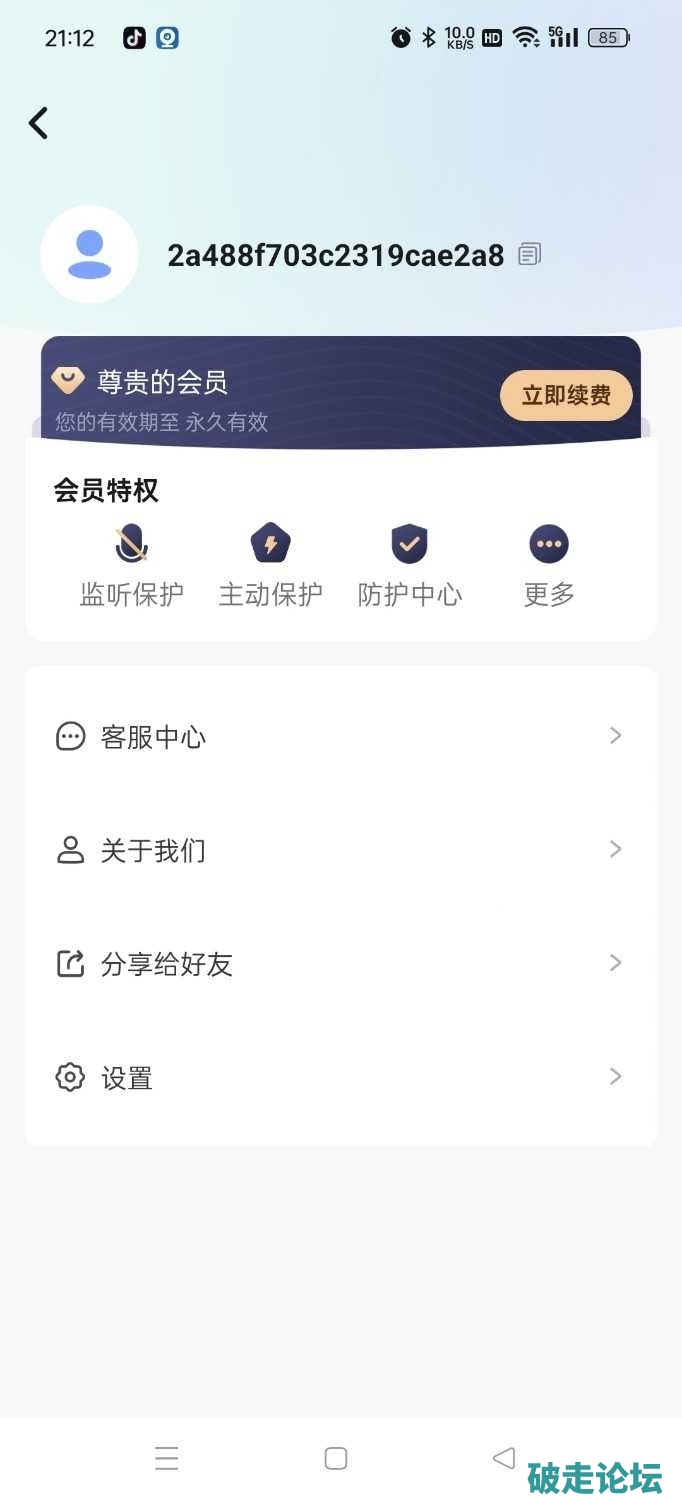Screen dimensions: 682x1500
Task: Copy the user ID 2a488f703c2319cae2a8
Action: [529, 255]
